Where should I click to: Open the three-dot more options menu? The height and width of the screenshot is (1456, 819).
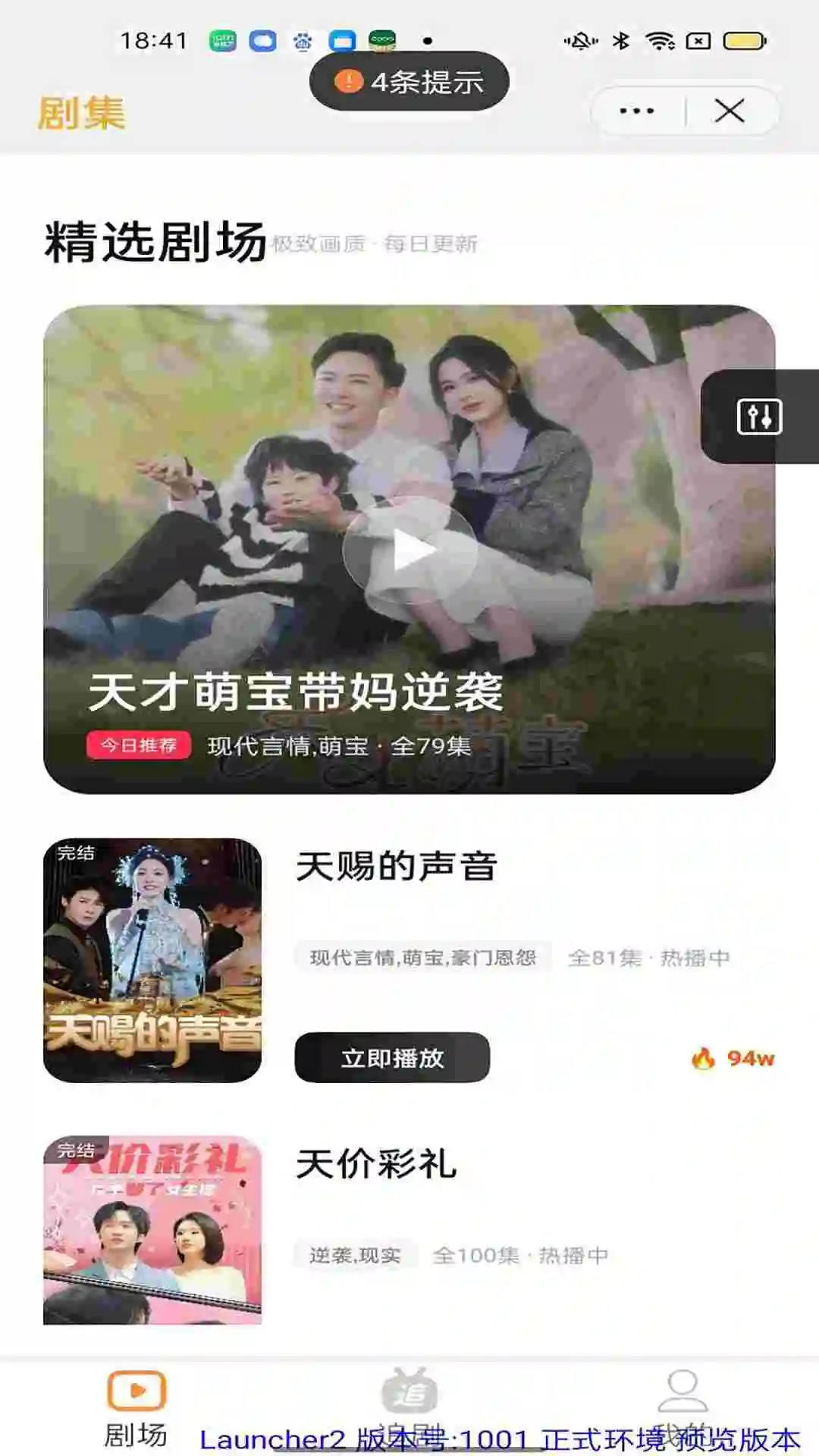click(x=637, y=111)
